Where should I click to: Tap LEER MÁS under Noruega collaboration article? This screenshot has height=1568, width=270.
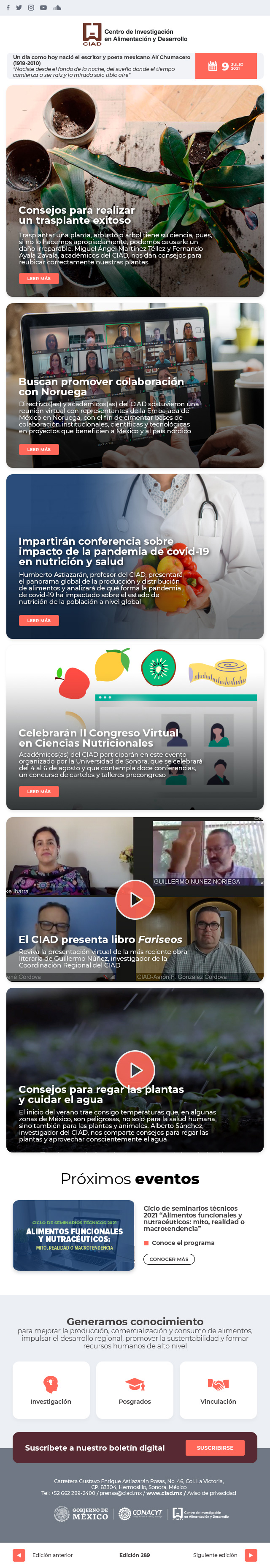[39, 449]
